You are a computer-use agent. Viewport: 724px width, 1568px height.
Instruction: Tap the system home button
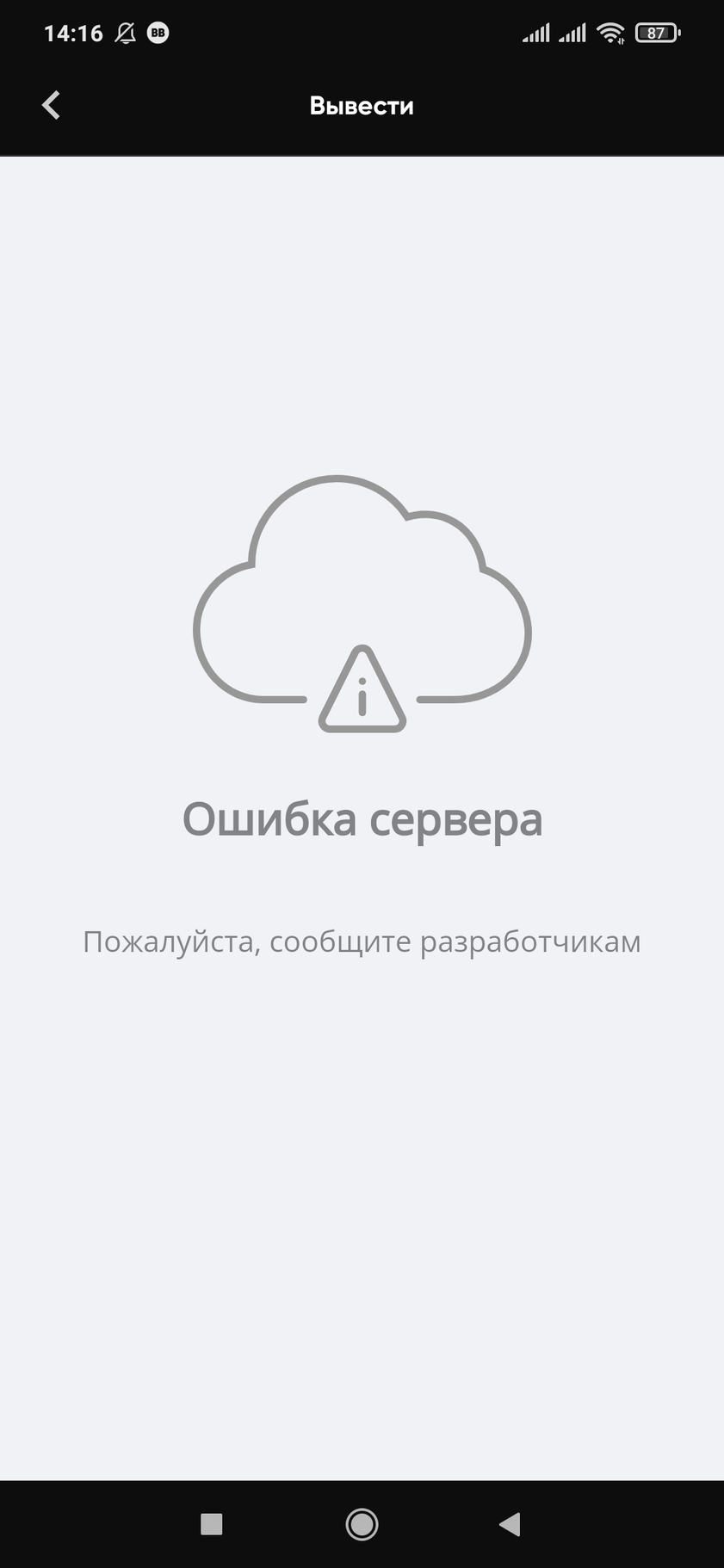(x=362, y=1524)
